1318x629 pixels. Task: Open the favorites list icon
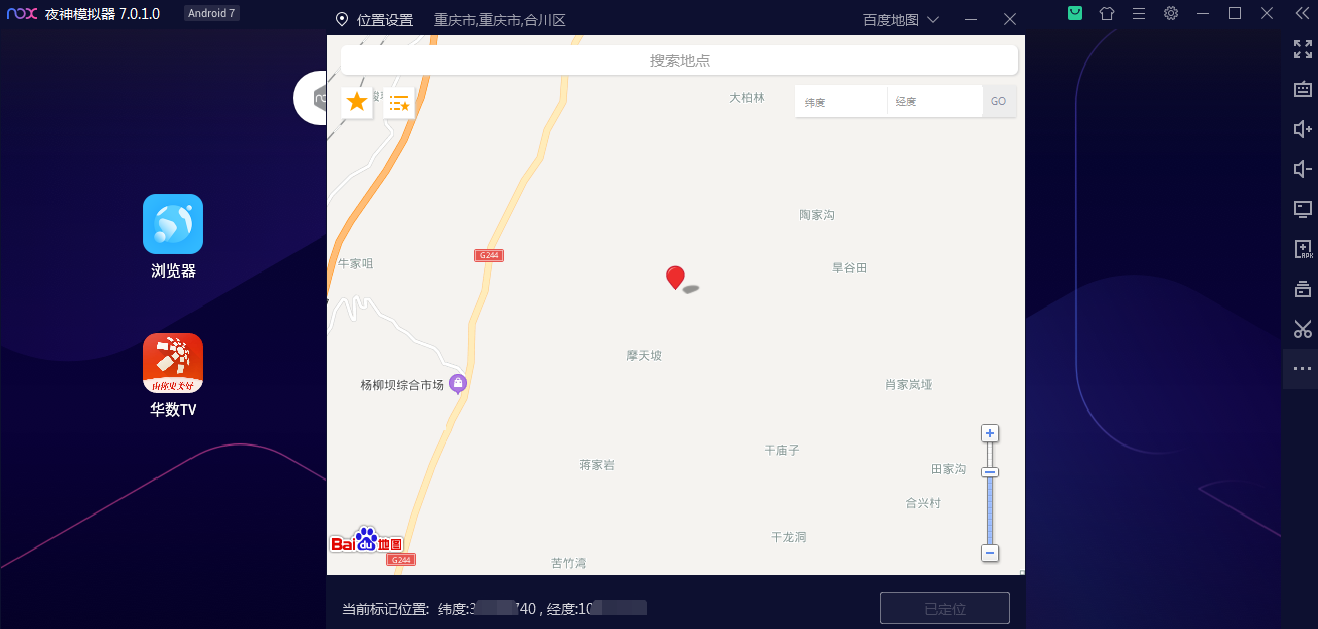coord(399,103)
